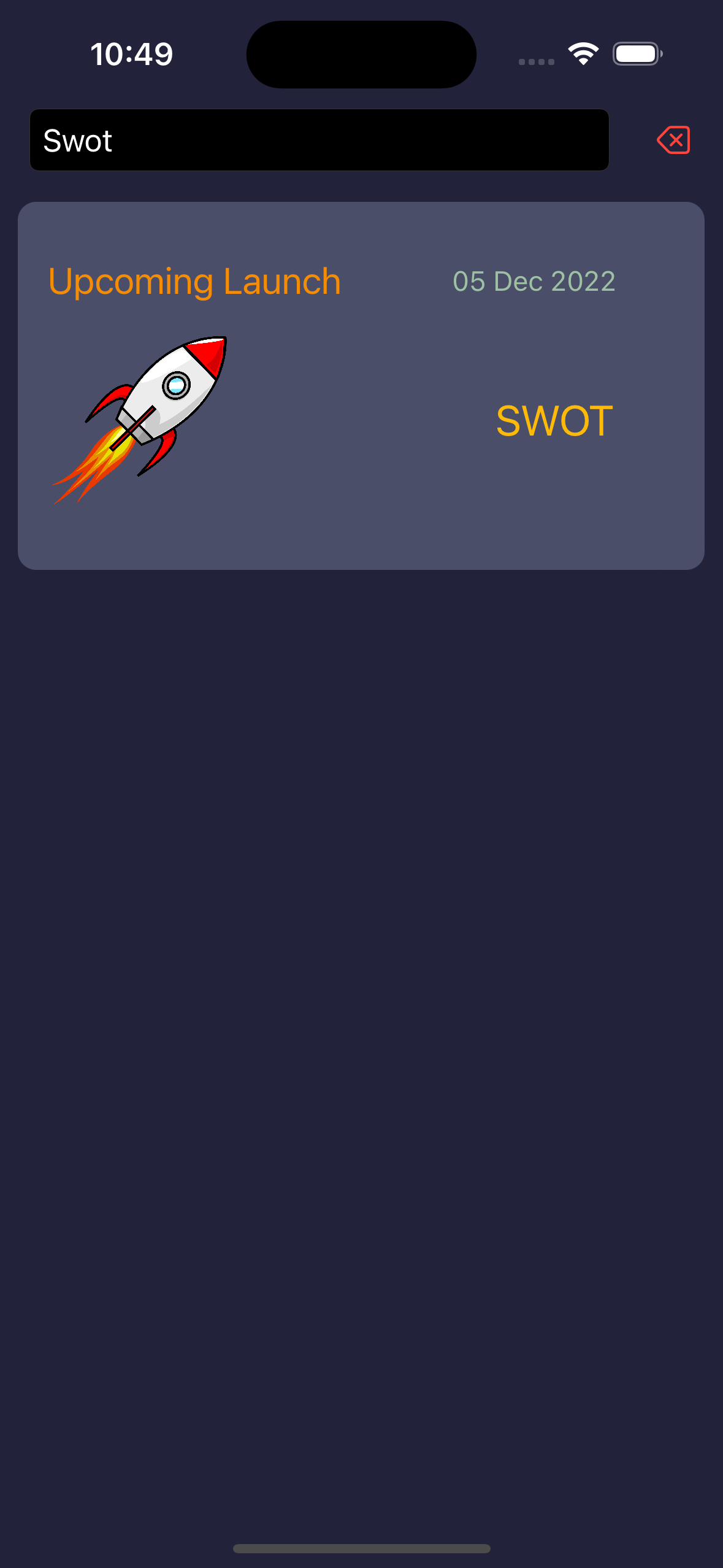This screenshot has height=1568, width=723.
Task: Tap inside the Swot search field
Action: coord(319,140)
